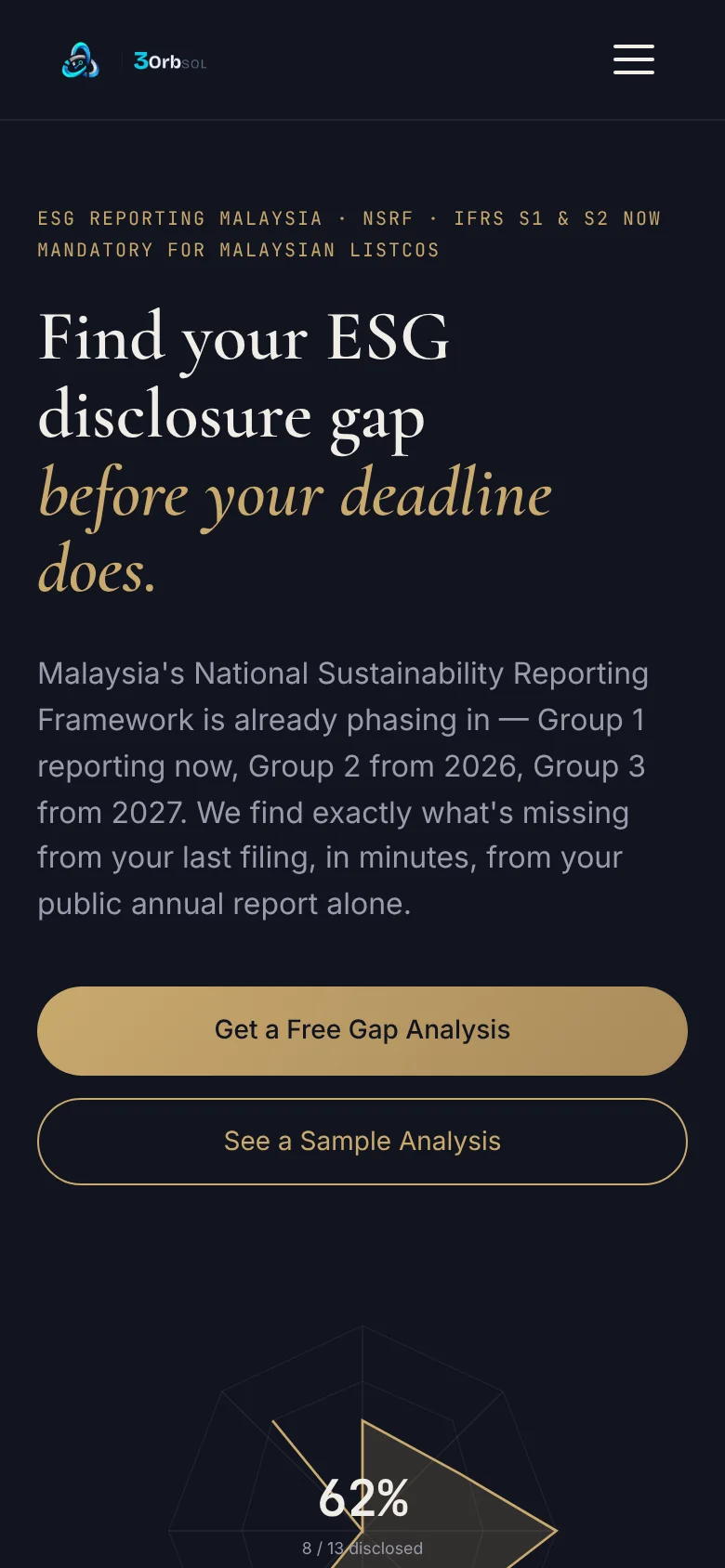Viewport: 725px width, 1568px height.
Task: Open See a Sample Analysis
Action: [362, 1142]
